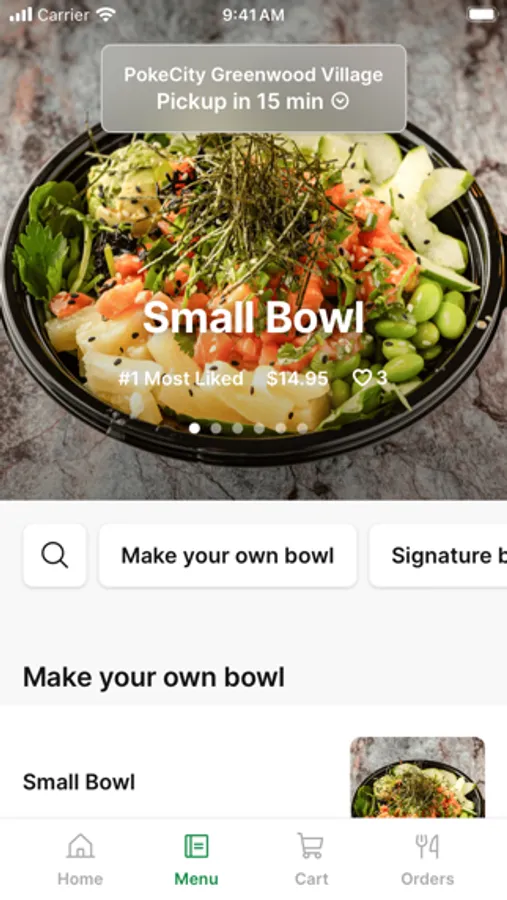Open the featured Small Bowl banner
This screenshot has height=900, width=507.
tap(253, 317)
